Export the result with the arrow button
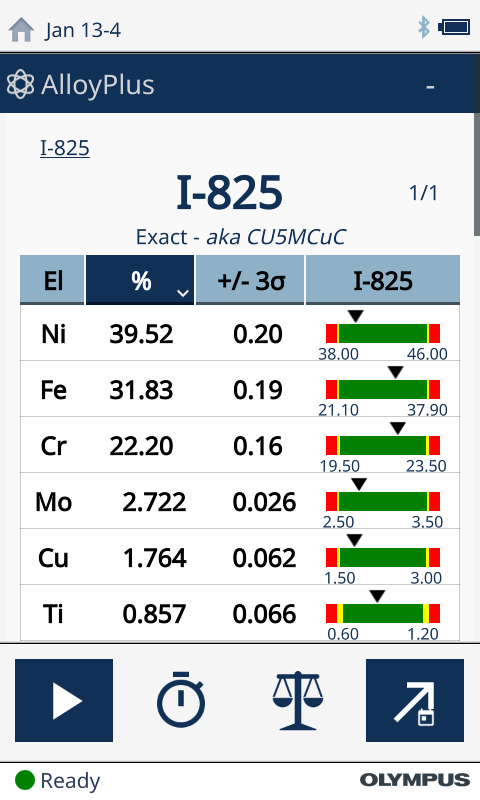The image size is (480, 800). pos(415,700)
